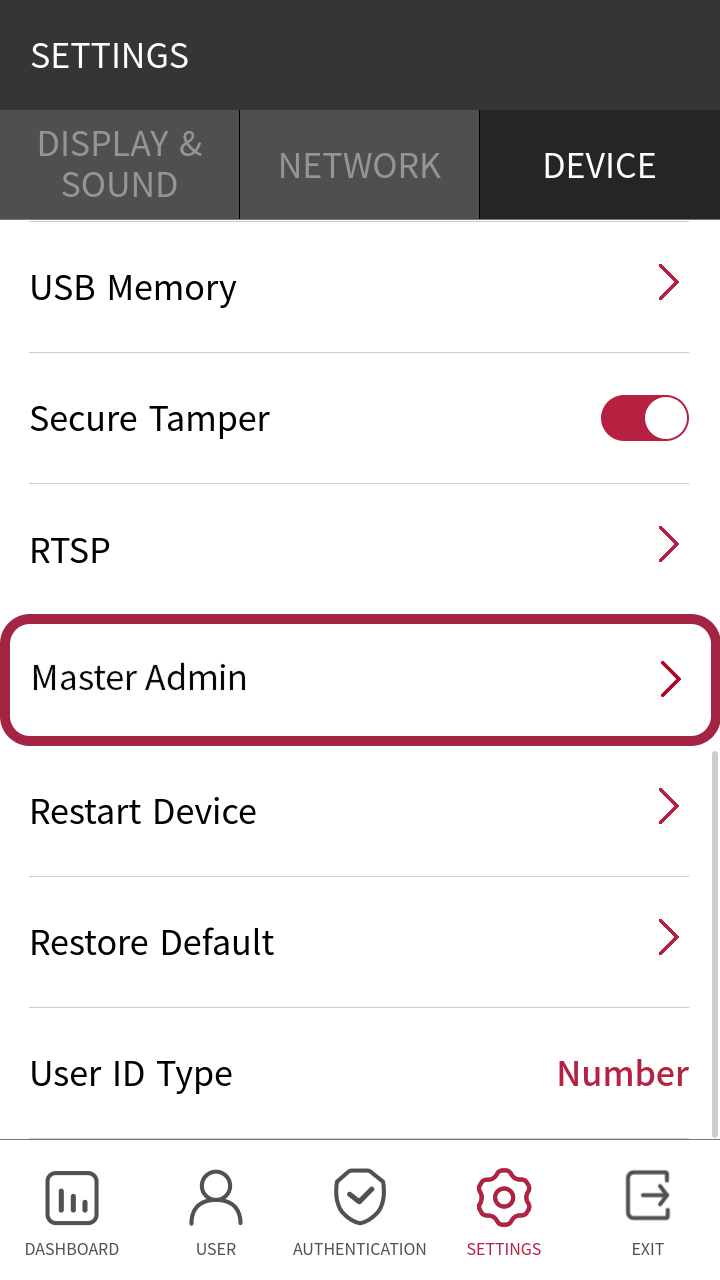Switch to the Network tab

(x=360, y=165)
